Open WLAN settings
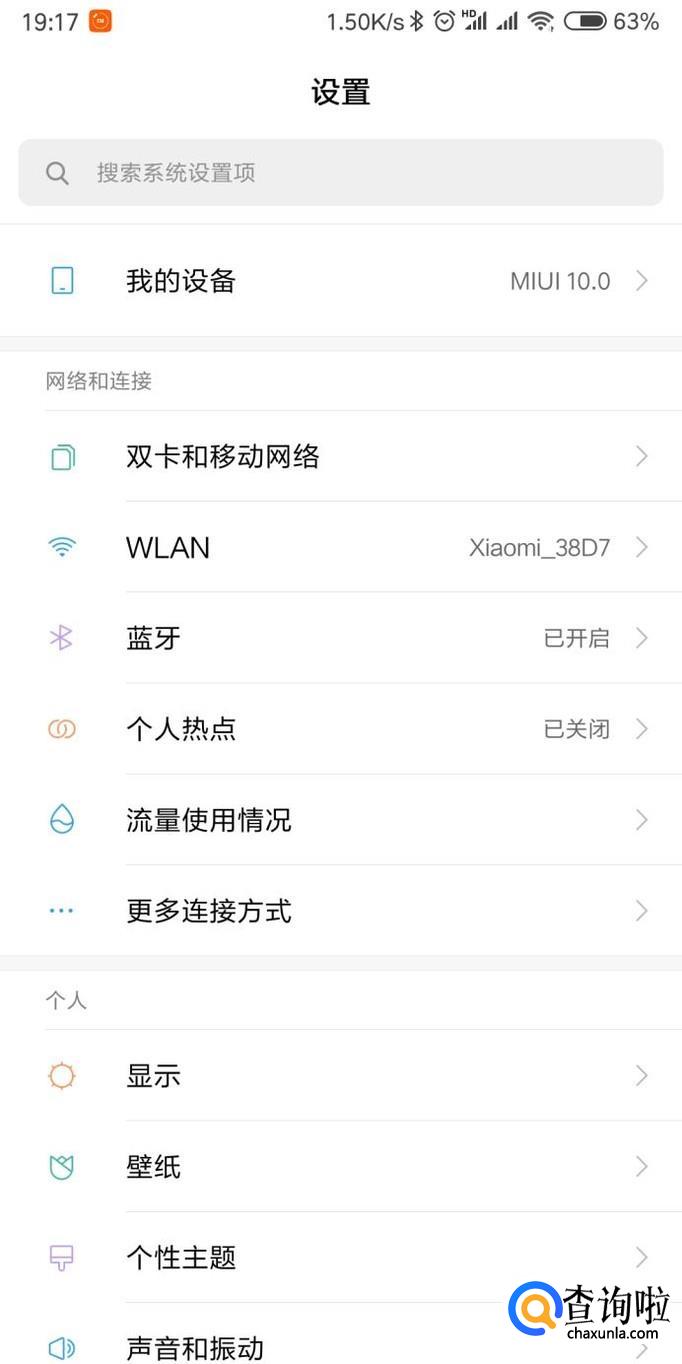This screenshot has height=1364, width=682. (x=340, y=548)
